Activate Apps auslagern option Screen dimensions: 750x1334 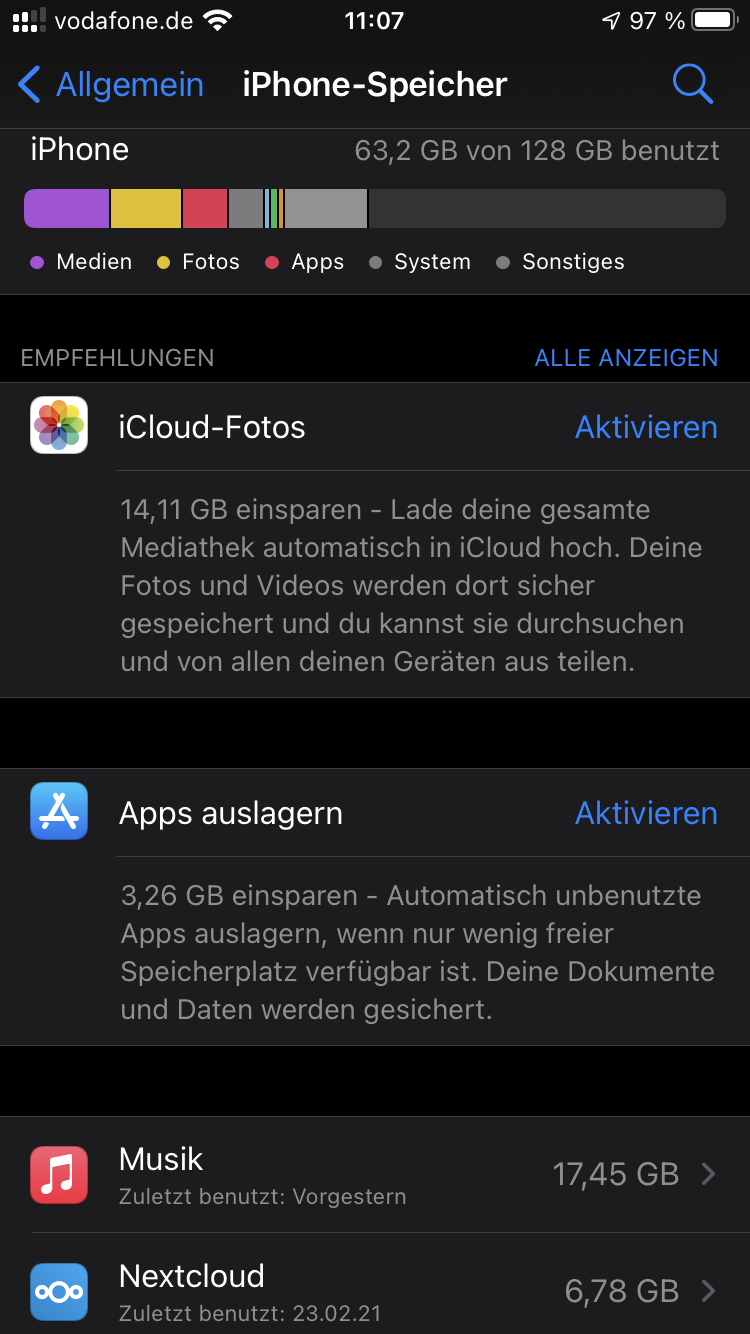point(646,813)
